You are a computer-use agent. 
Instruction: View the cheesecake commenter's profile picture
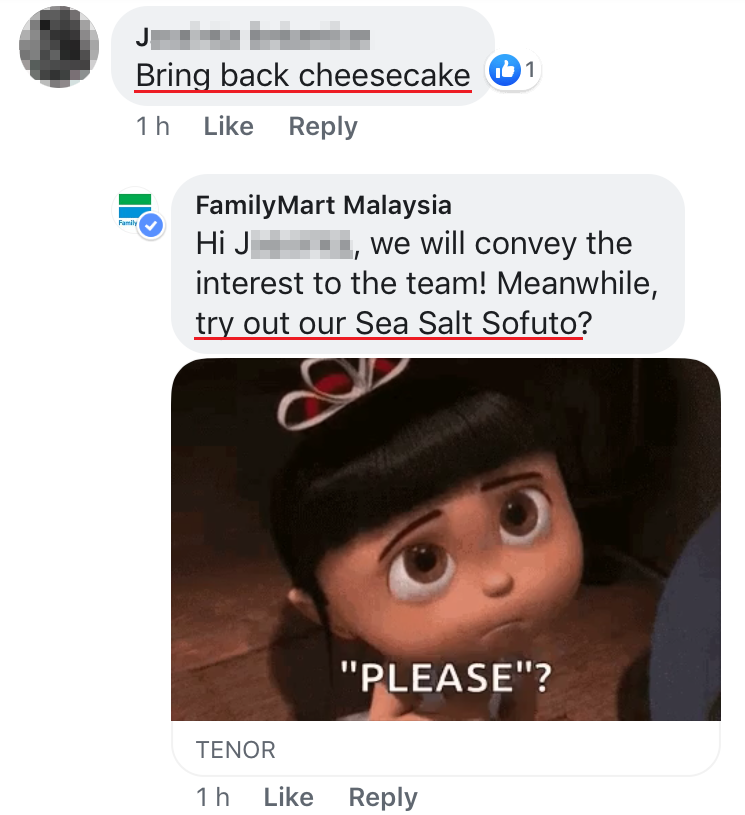click(x=59, y=45)
